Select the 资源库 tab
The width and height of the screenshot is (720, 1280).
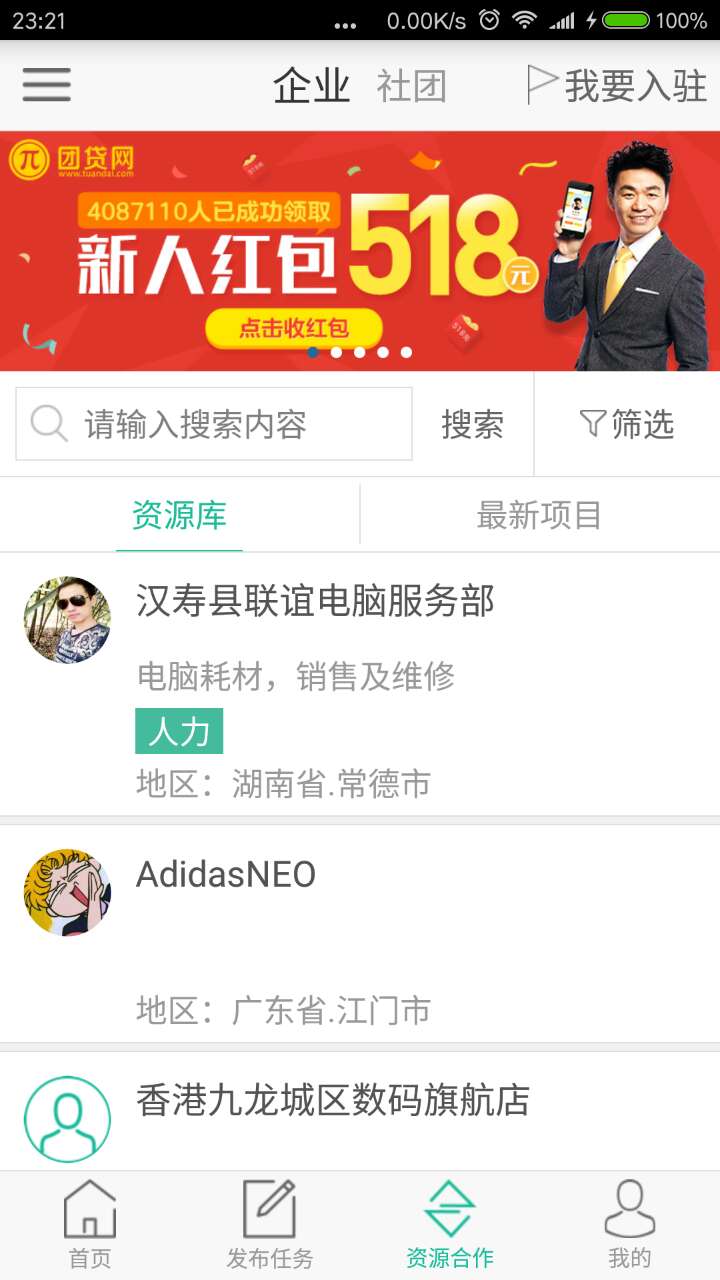pyautogui.click(x=180, y=515)
